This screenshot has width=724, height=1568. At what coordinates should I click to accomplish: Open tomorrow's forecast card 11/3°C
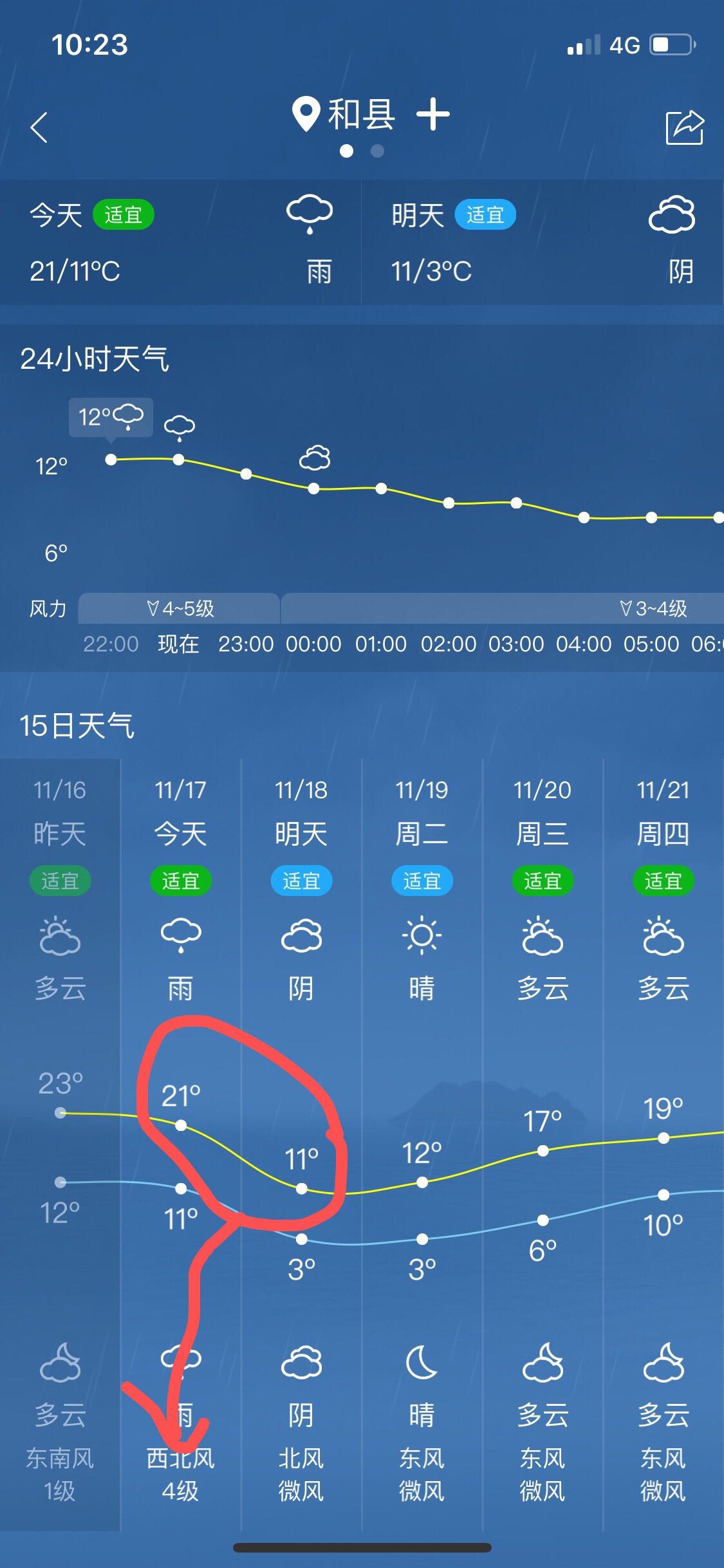pos(542,242)
